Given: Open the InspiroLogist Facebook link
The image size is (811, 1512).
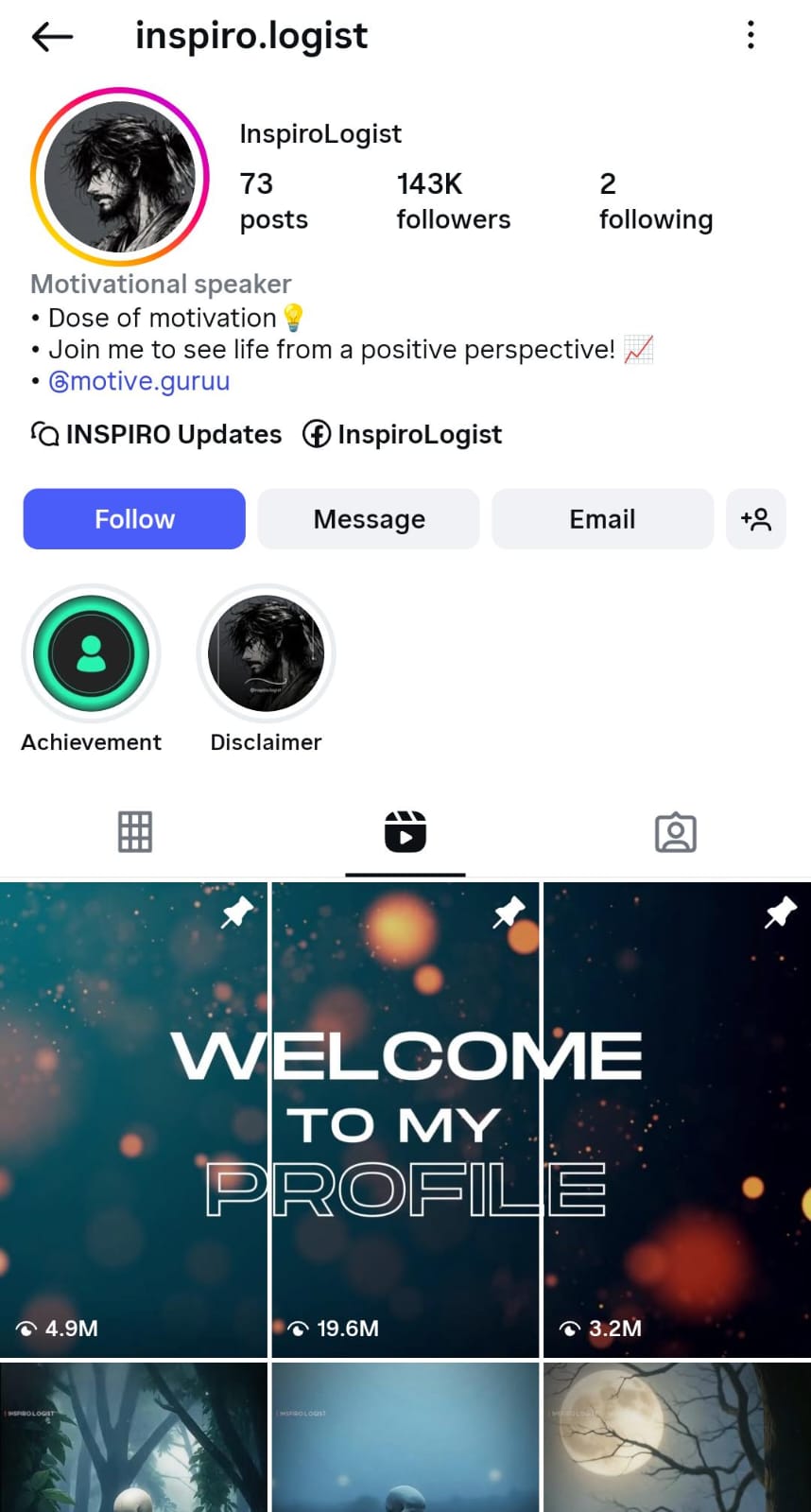Looking at the screenshot, I should pyautogui.click(x=403, y=434).
